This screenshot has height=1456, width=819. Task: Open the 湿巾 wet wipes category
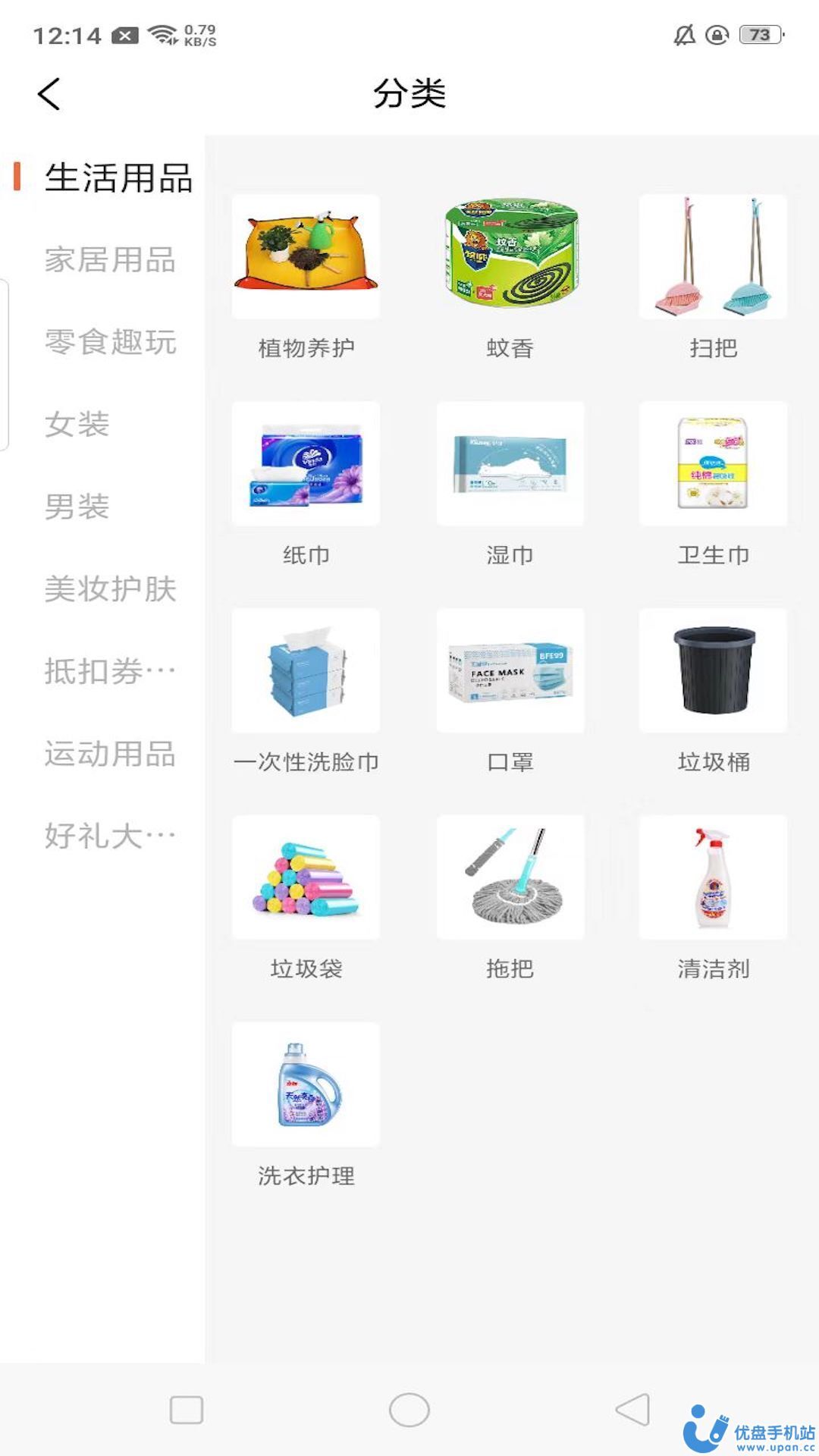point(510,464)
